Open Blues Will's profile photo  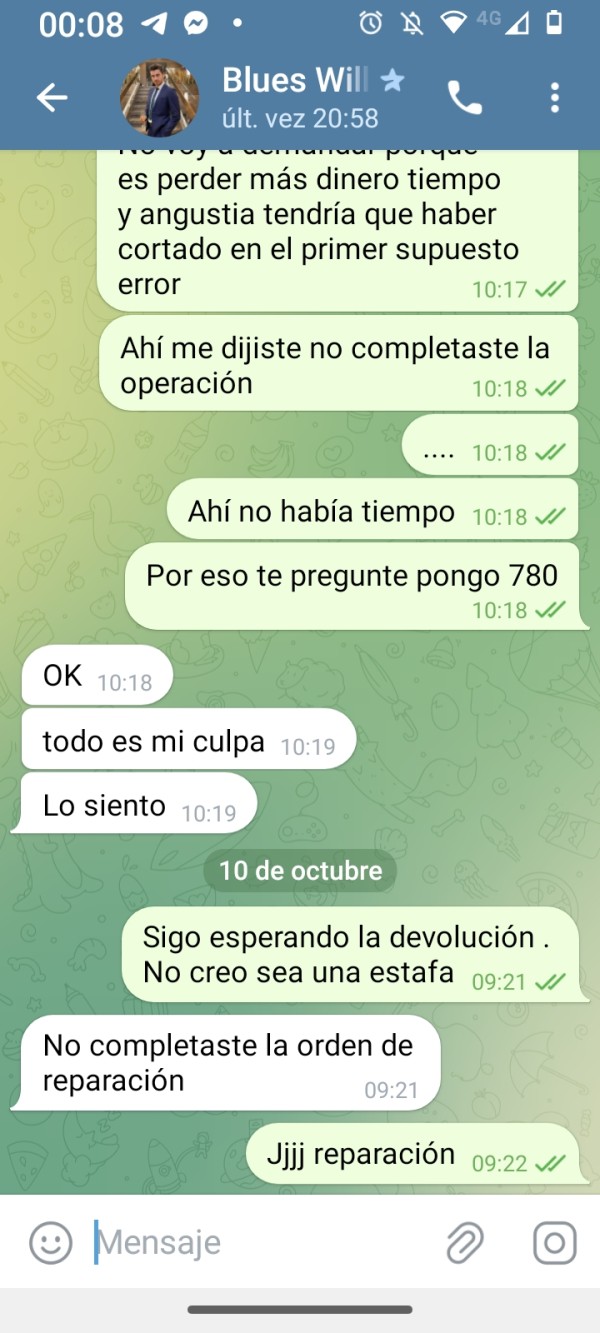[159, 97]
